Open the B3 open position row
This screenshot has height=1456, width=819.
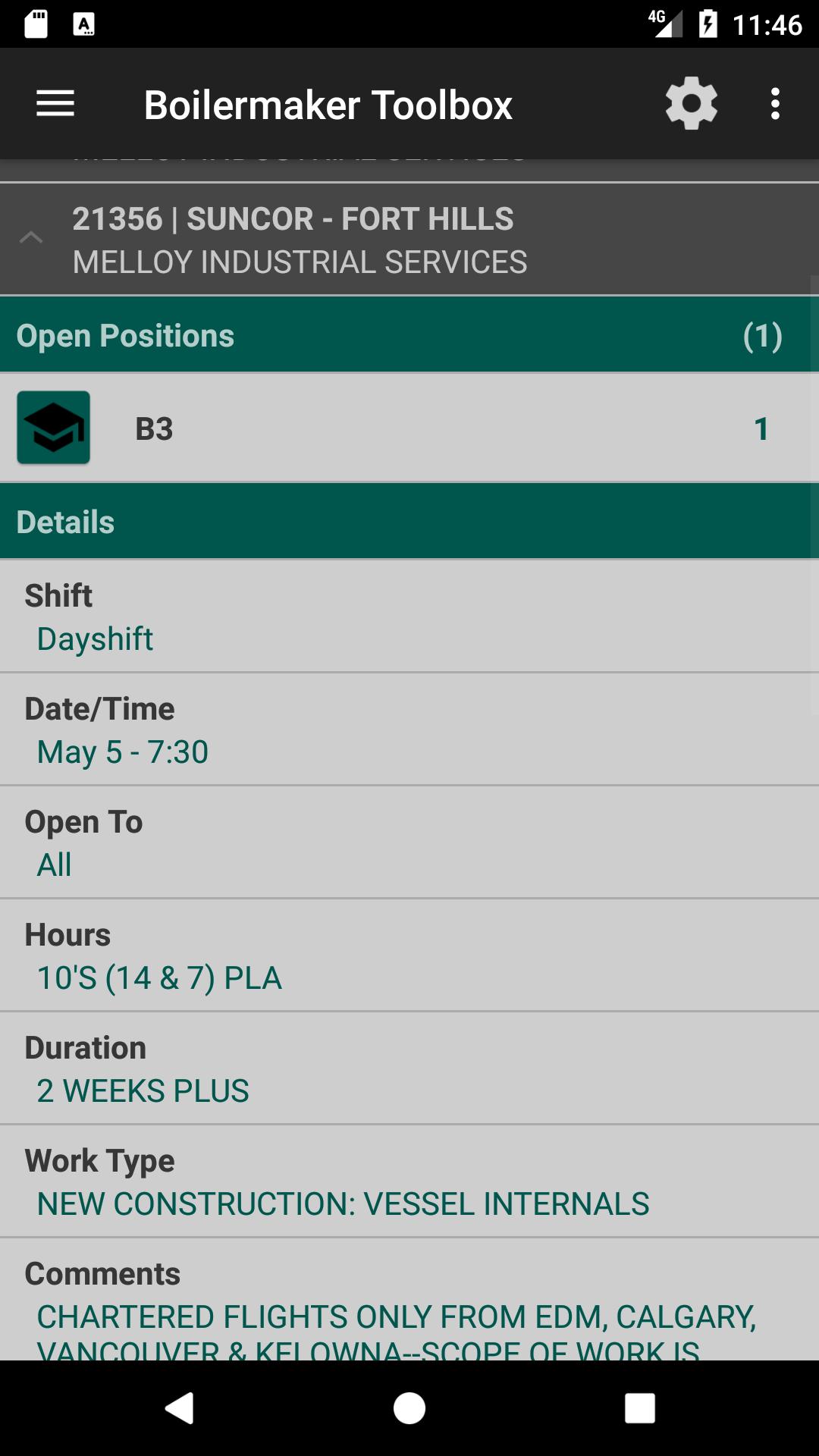coord(409,428)
